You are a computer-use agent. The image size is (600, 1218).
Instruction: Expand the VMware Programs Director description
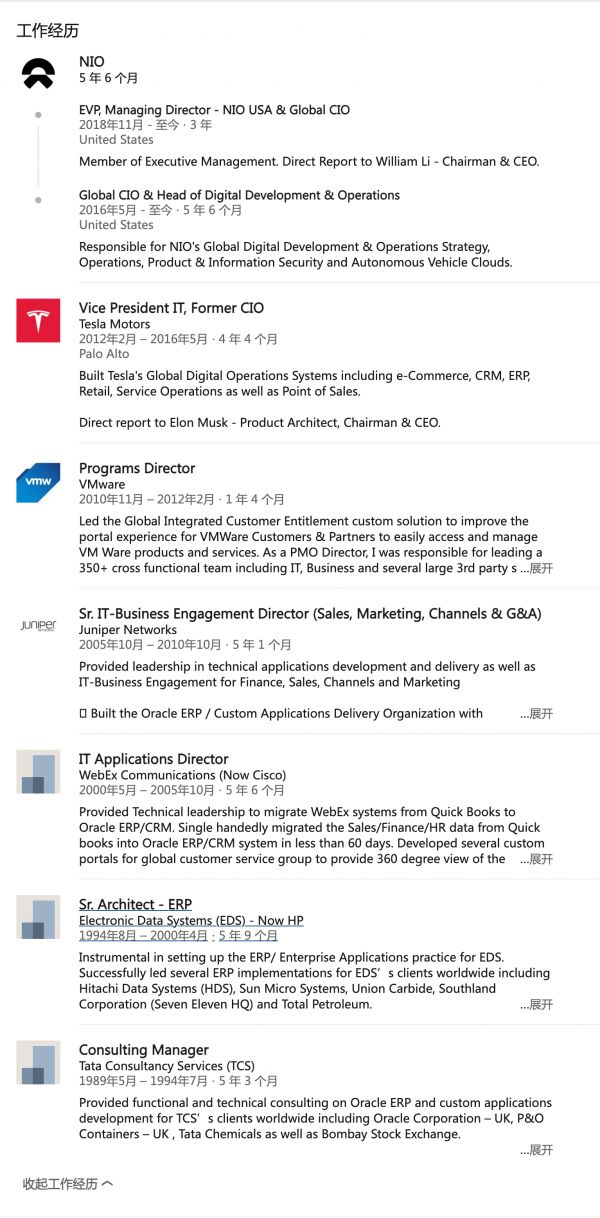pyautogui.click(x=536, y=568)
